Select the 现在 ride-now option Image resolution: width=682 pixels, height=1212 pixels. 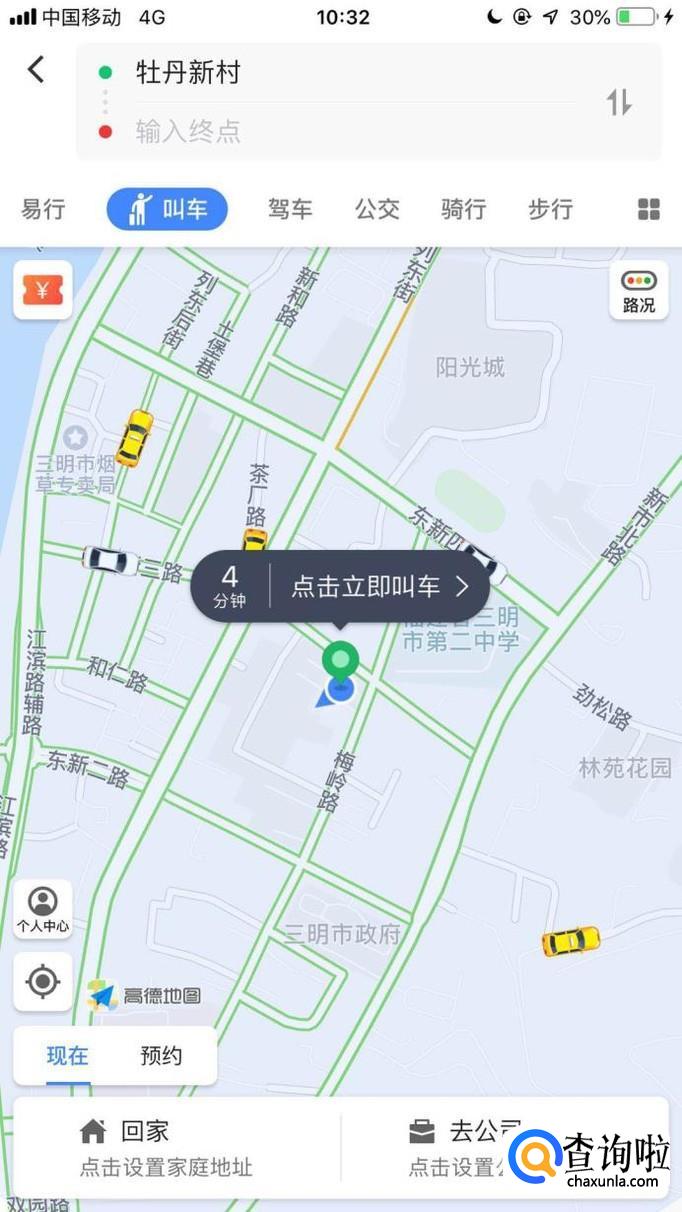pos(68,1056)
